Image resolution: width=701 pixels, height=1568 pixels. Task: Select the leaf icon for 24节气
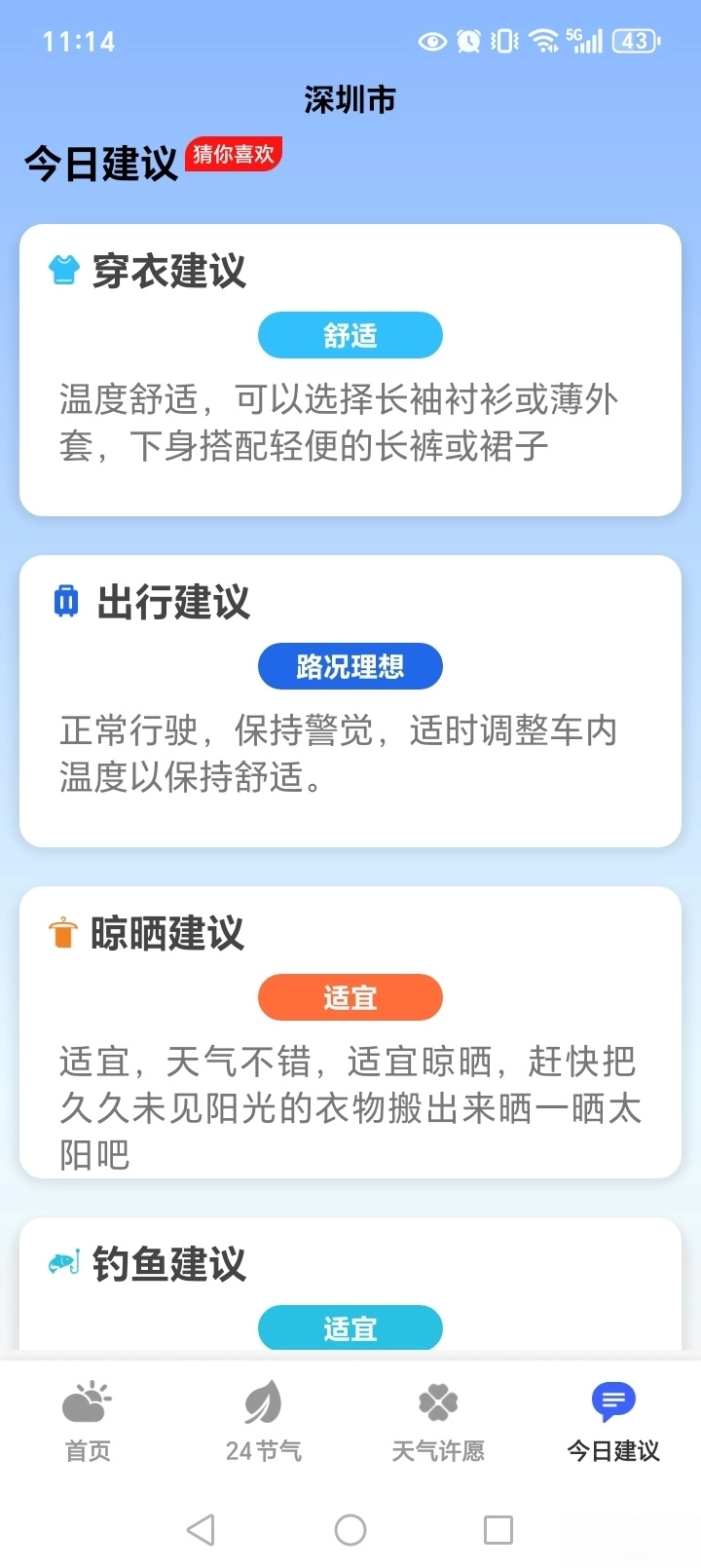[262, 1402]
